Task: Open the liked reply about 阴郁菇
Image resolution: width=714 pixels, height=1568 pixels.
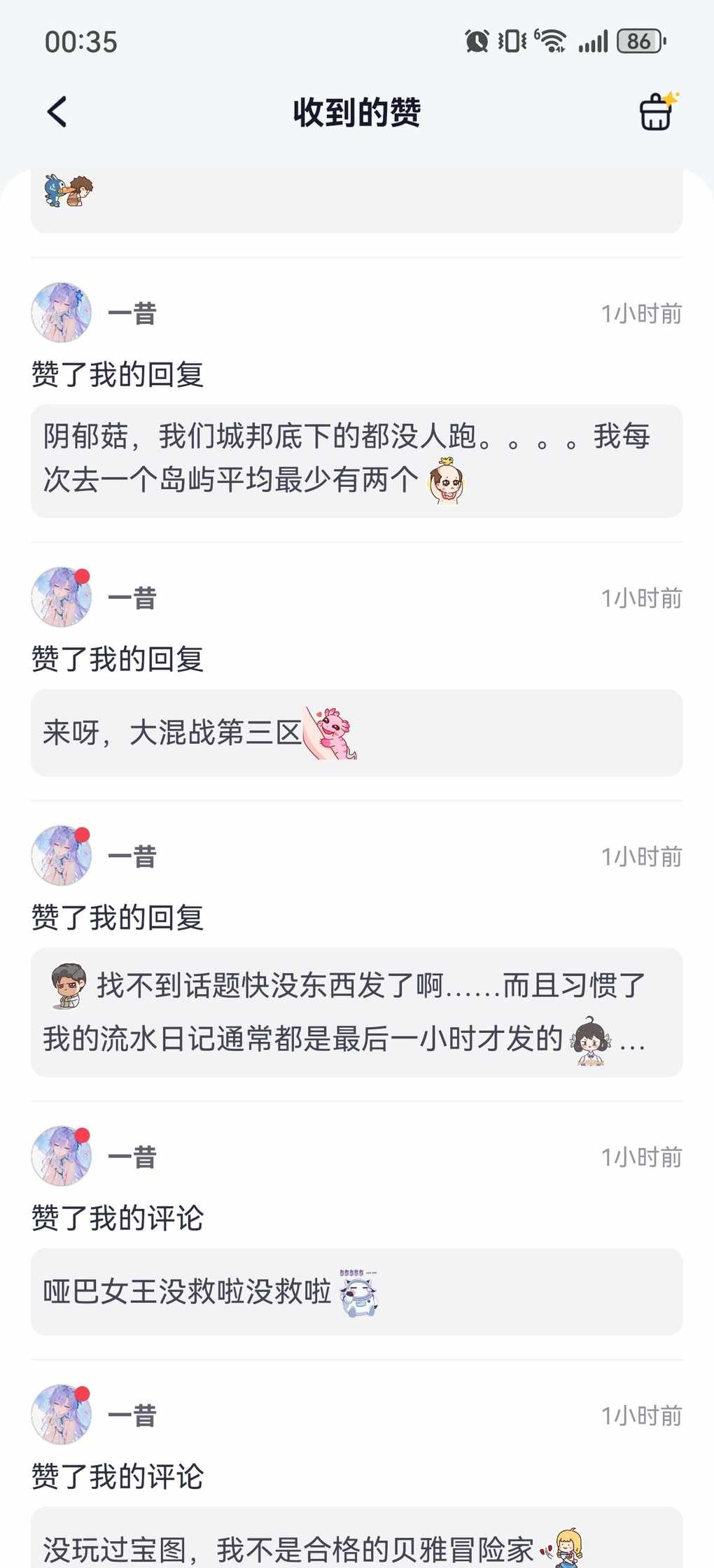Action: 356,460
